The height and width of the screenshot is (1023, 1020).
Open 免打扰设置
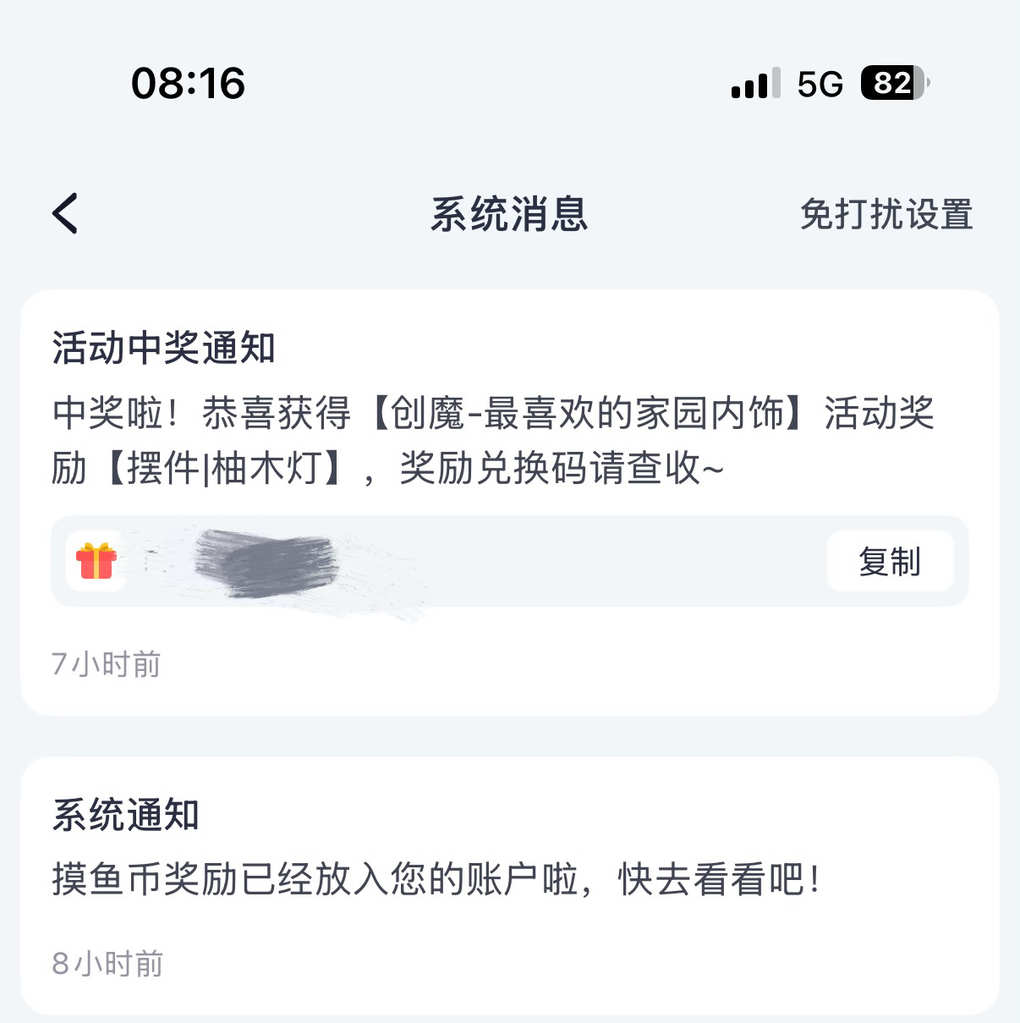886,214
